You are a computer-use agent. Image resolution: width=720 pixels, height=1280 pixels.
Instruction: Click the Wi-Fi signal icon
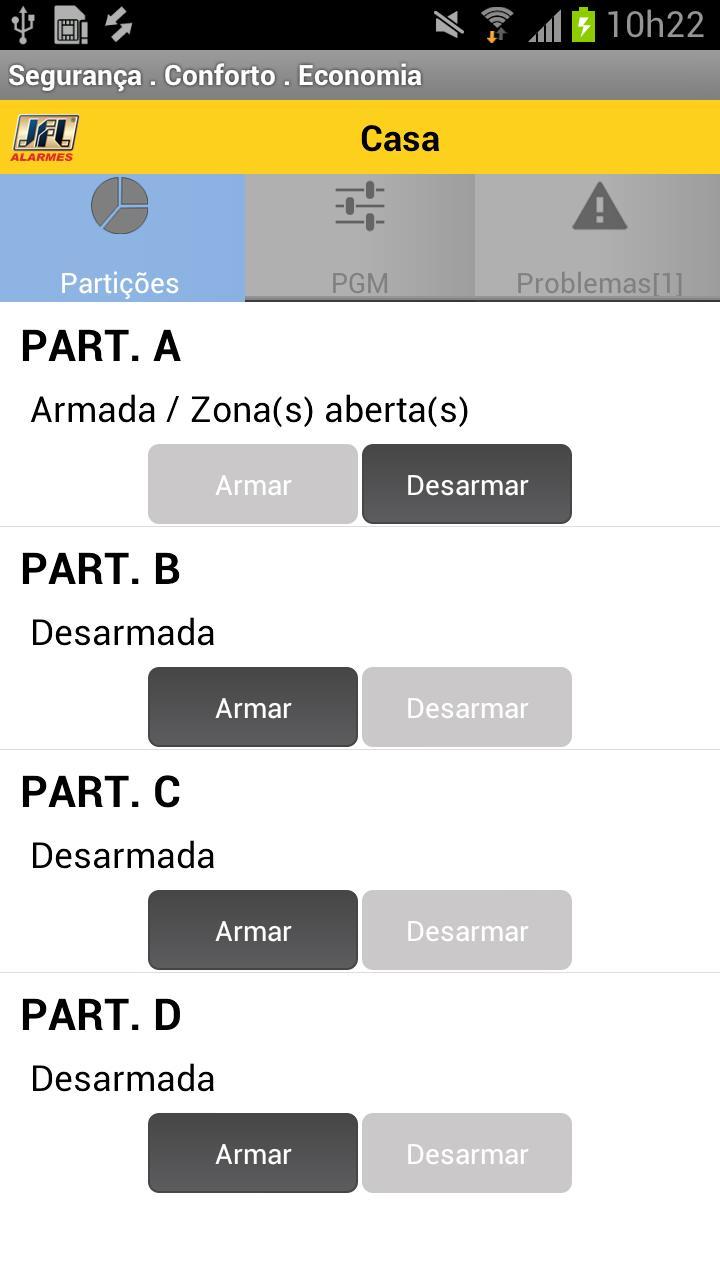tap(497, 22)
